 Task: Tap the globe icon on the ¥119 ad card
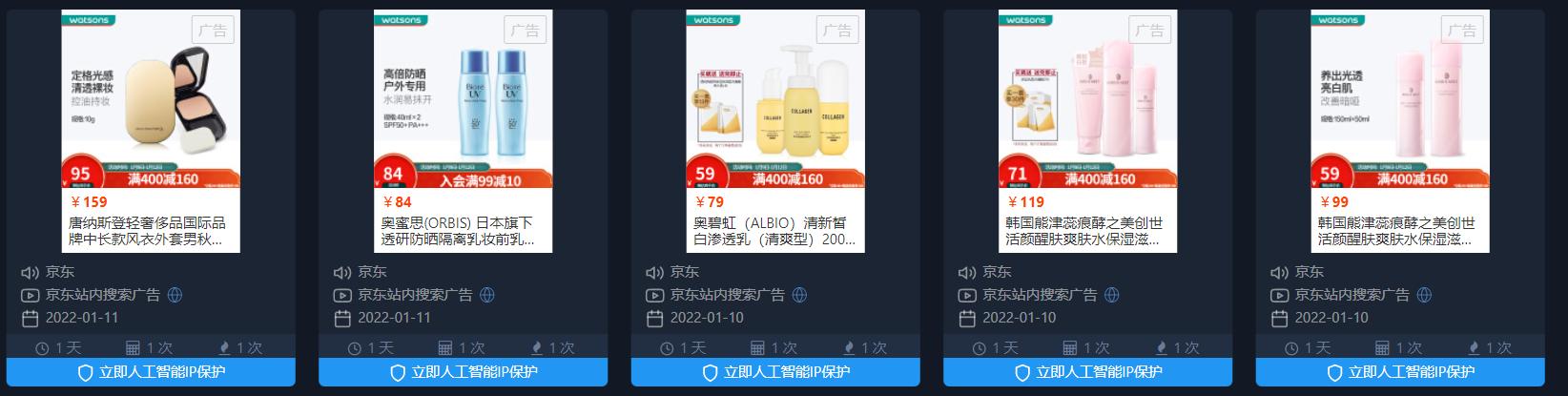[1112, 295]
